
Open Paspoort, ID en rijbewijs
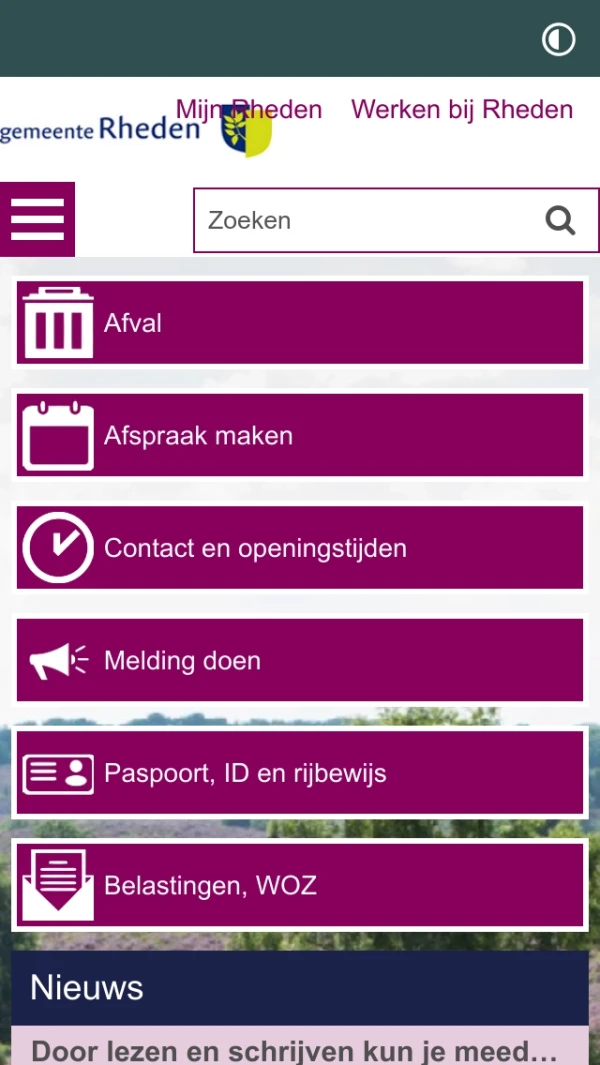(x=300, y=773)
